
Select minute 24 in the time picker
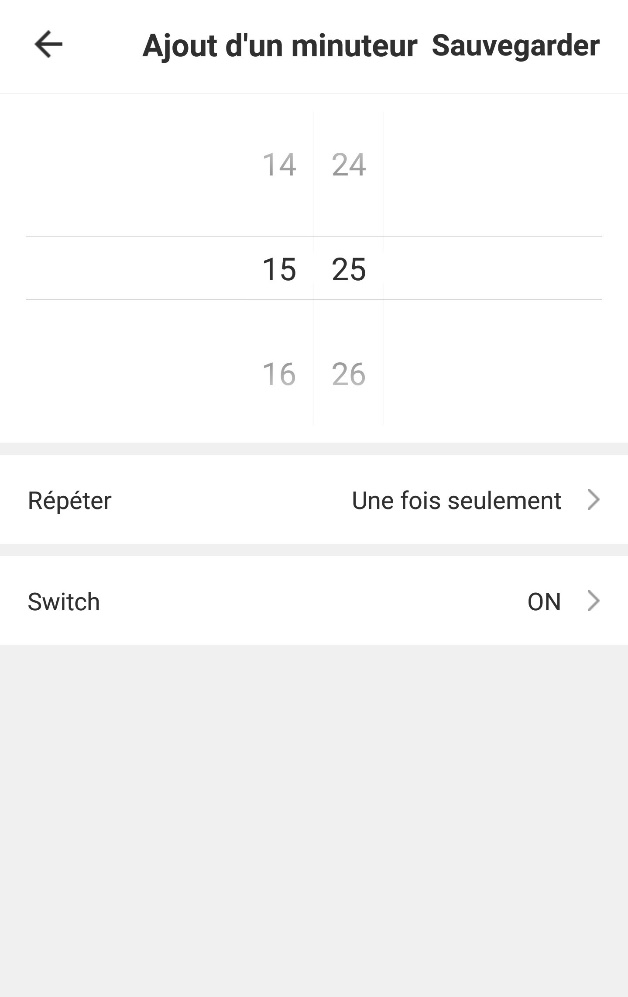coord(349,165)
